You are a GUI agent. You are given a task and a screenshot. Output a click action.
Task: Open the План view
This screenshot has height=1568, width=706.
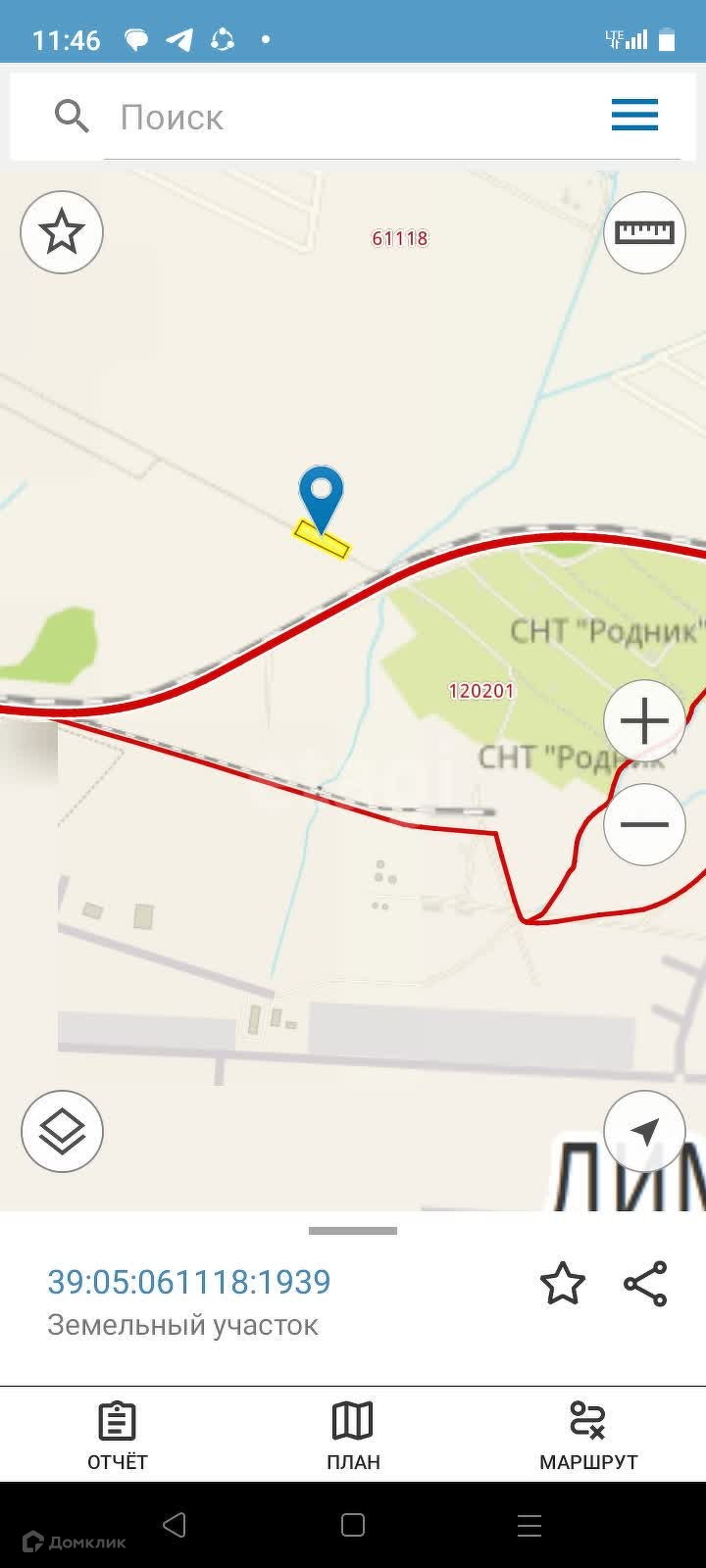click(353, 1436)
